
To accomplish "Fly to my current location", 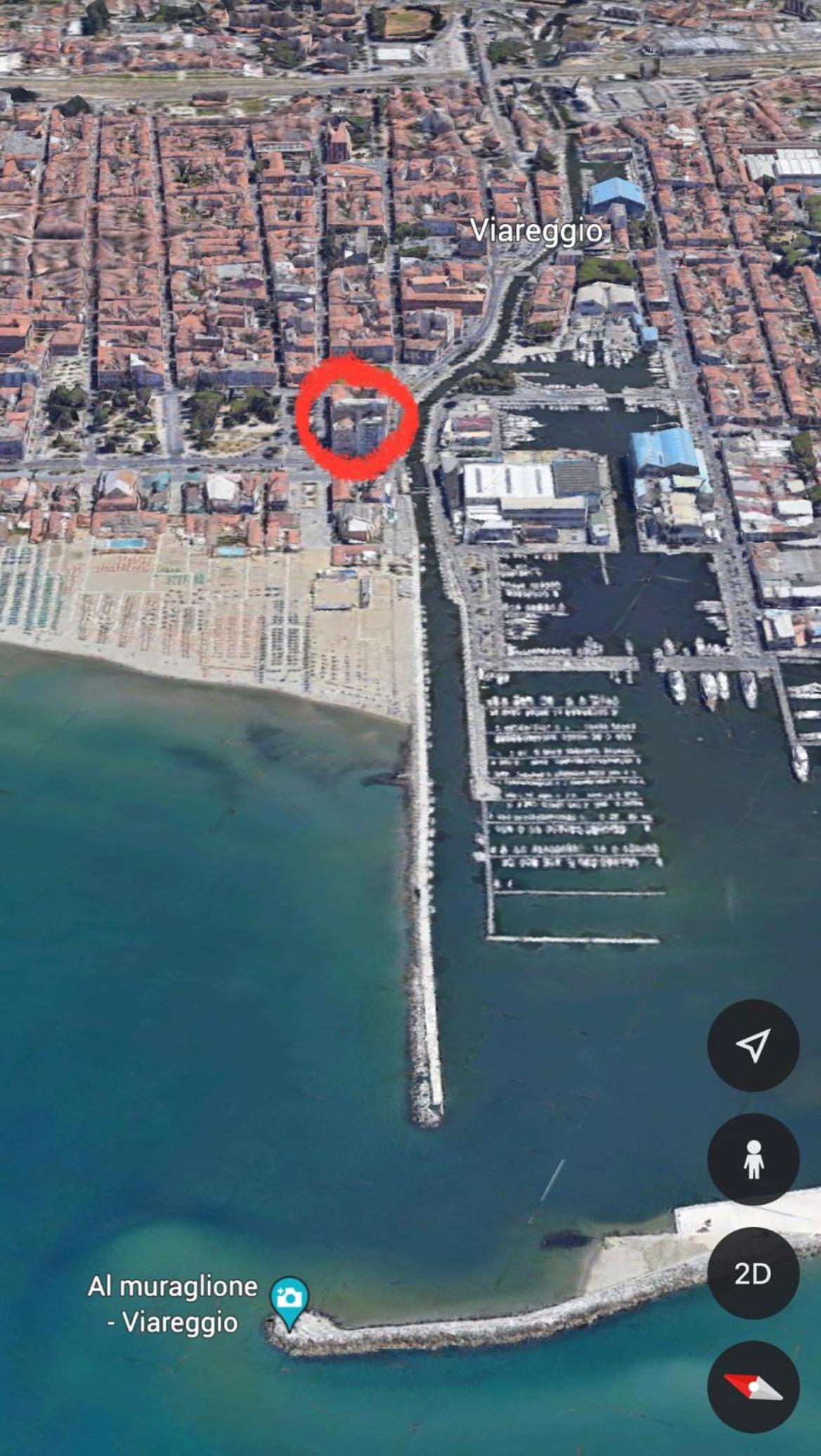I will [x=753, y=1046].
